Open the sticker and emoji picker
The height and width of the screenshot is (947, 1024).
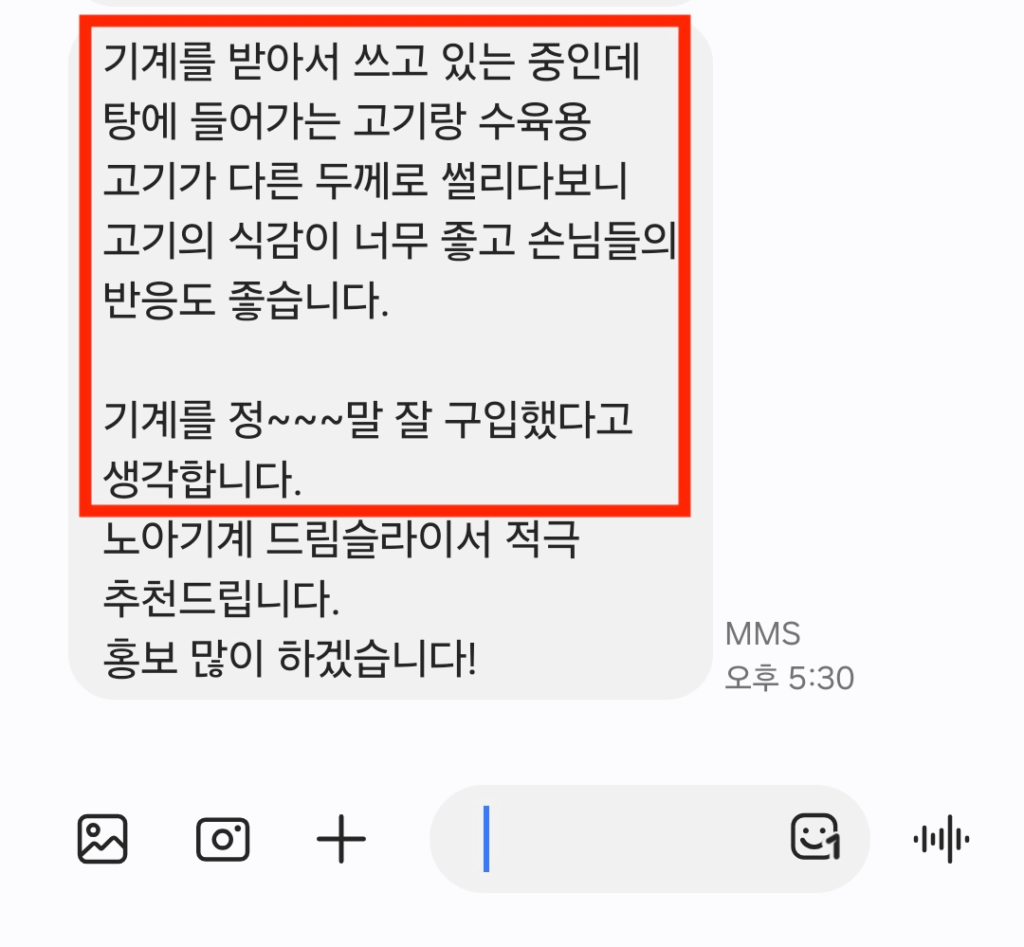coord(815,838)
